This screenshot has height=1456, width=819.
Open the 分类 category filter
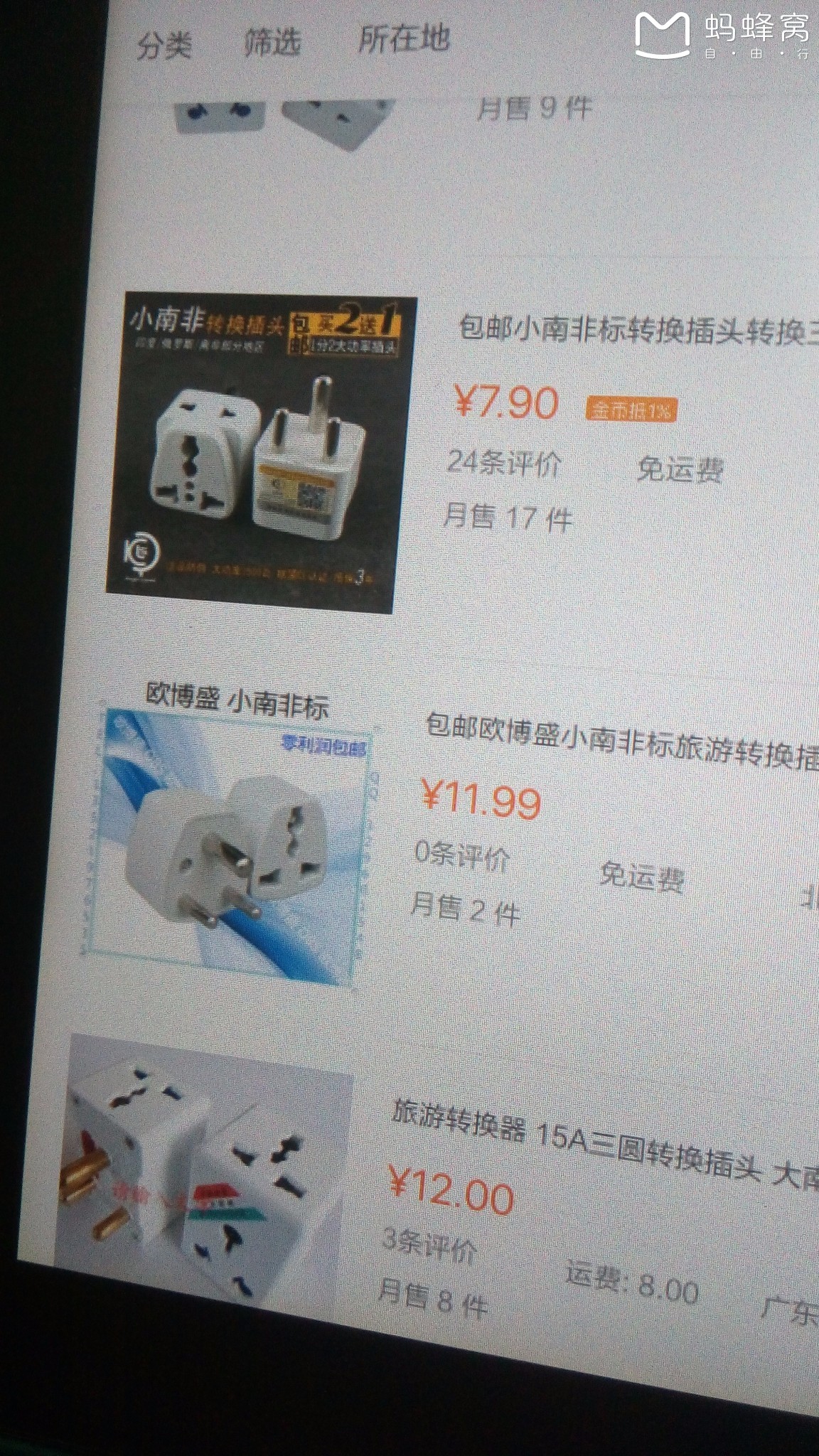pyautogui.click(x=164, y=47)
